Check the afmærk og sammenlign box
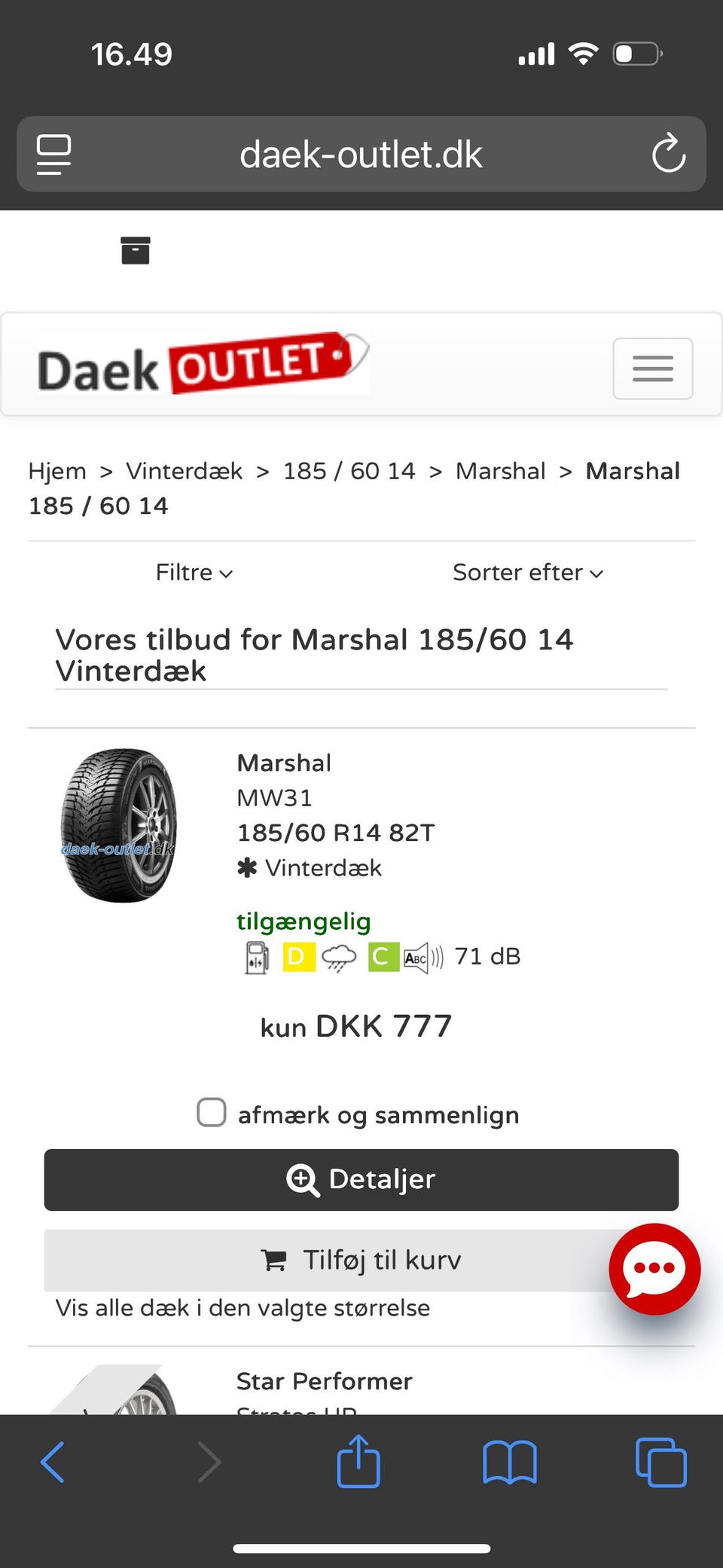 tap(211, 1112)
